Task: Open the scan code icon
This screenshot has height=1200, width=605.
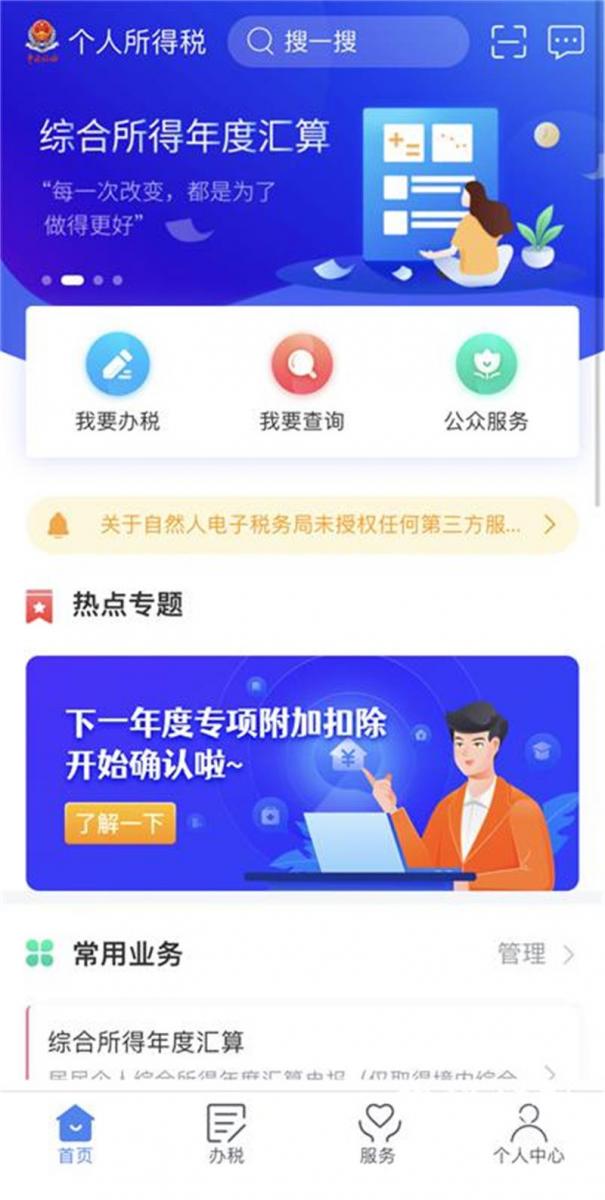Action: tap(509, 41)
